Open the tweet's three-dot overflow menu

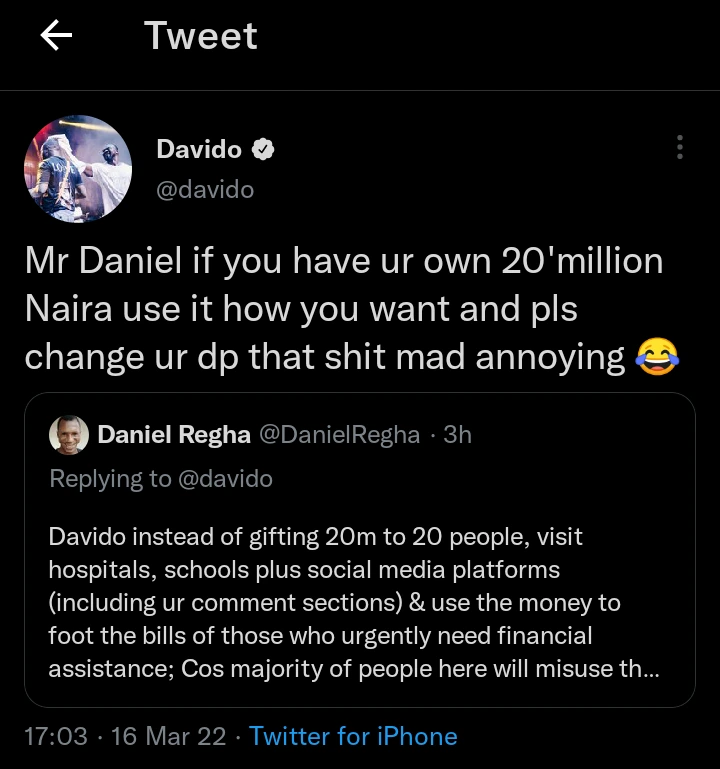(680, 148)
